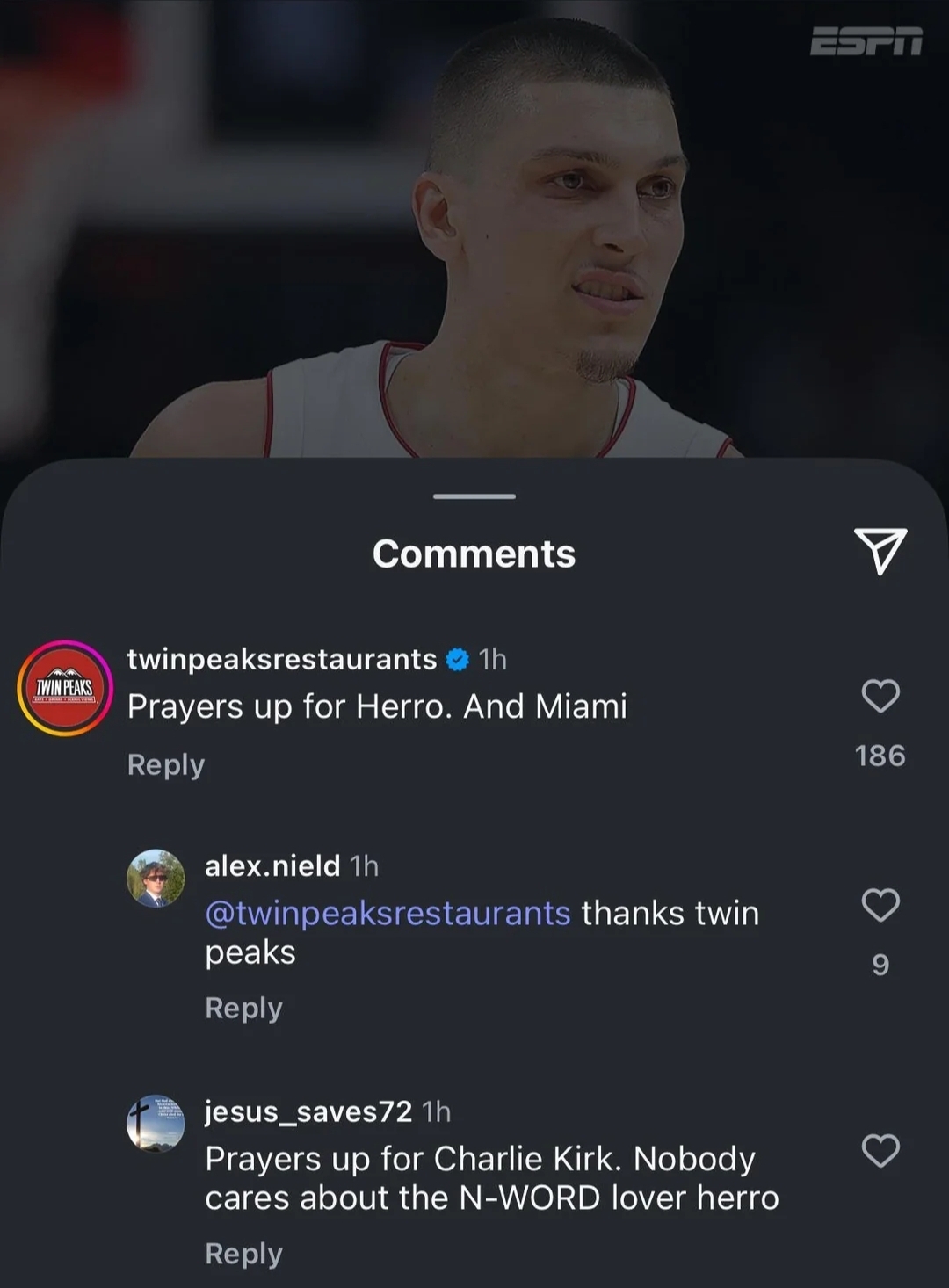Share post via the paper plane icon
The image size is (949, 1288).
880,552
